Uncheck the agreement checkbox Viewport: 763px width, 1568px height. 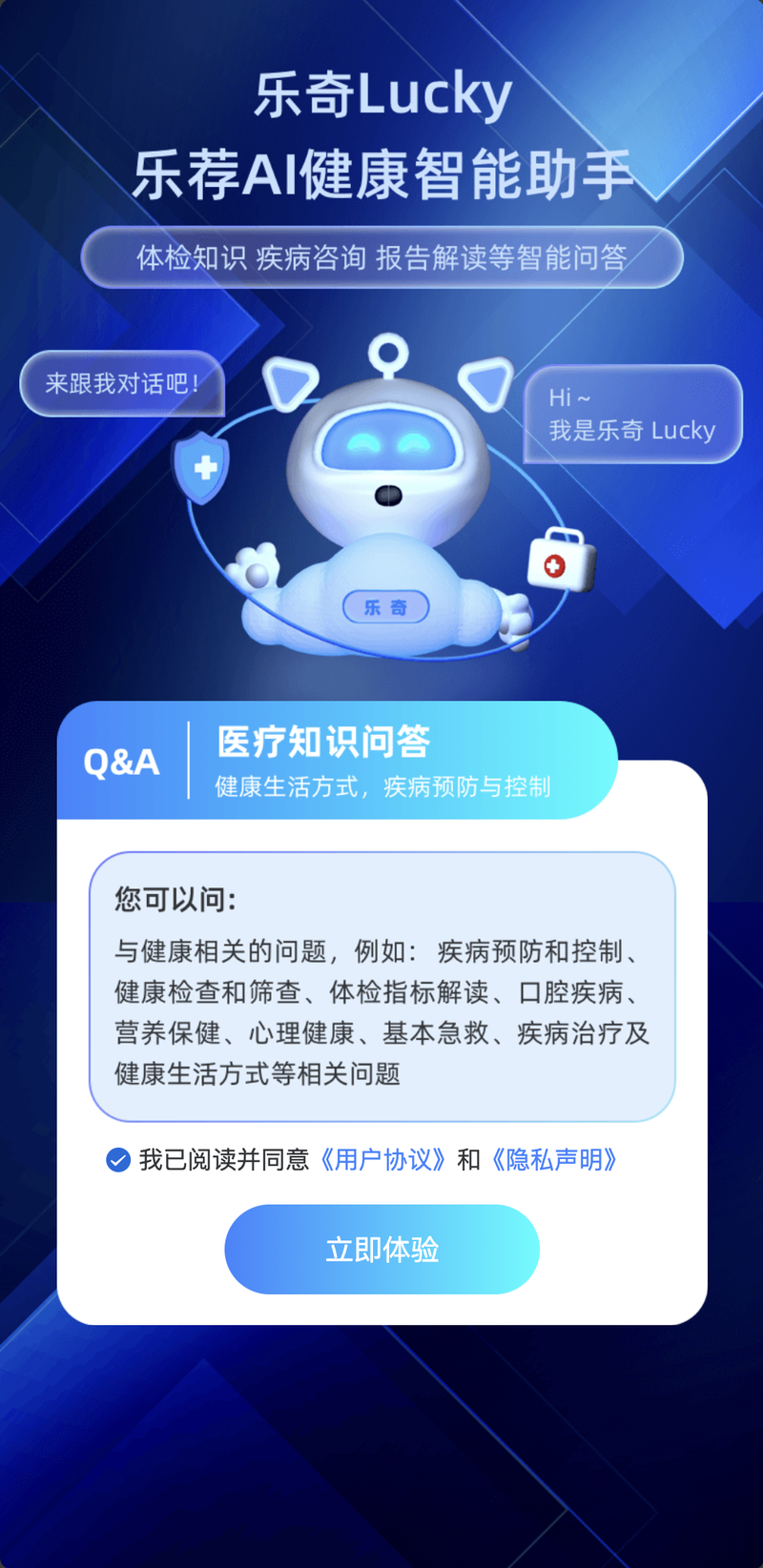[x=118, y=1160]
